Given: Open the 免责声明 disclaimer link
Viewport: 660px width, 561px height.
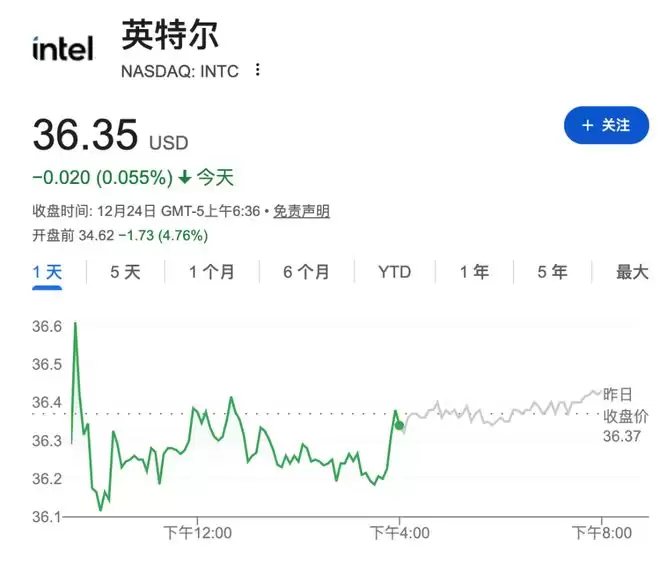Looking at the screenshot, I should click(301, 211).
